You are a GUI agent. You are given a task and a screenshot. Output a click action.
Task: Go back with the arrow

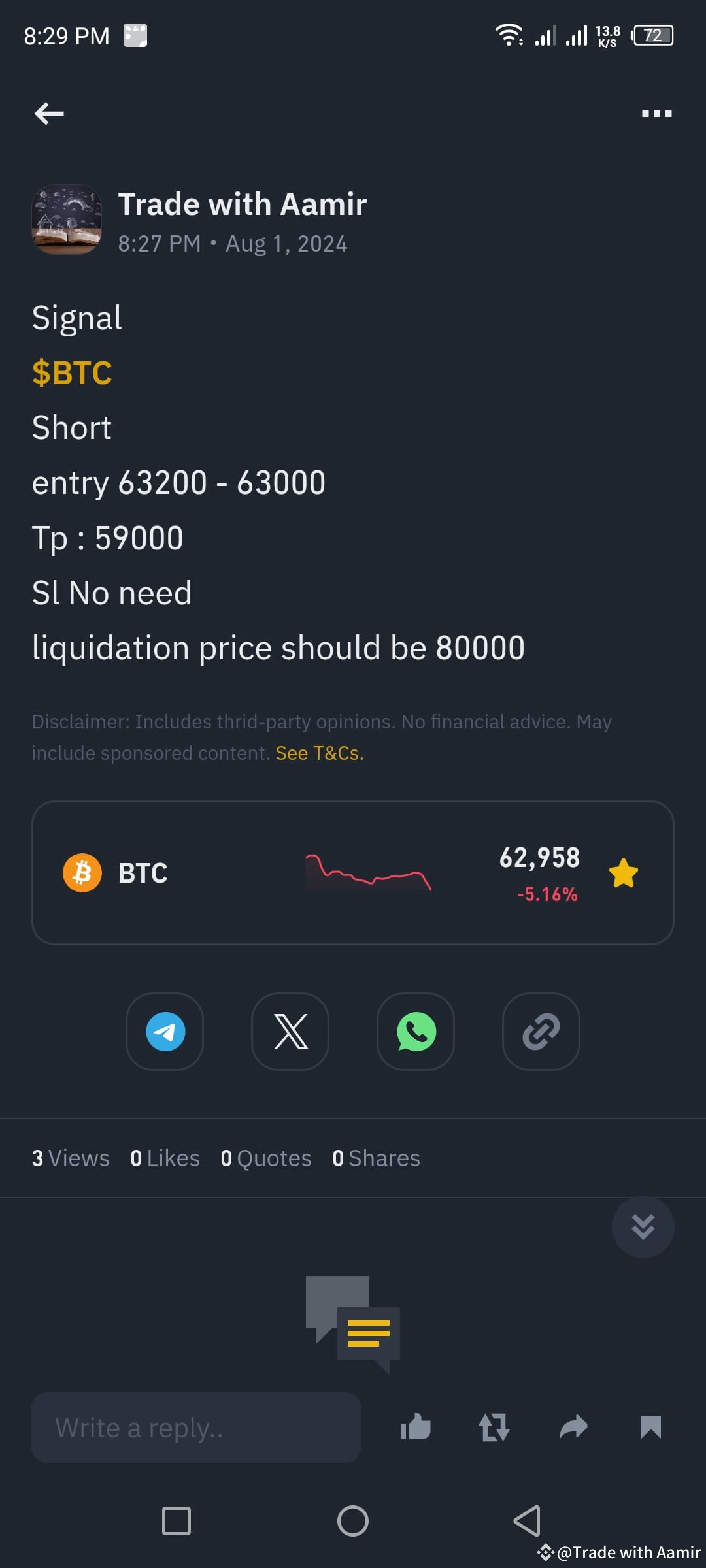pos(48,113)
